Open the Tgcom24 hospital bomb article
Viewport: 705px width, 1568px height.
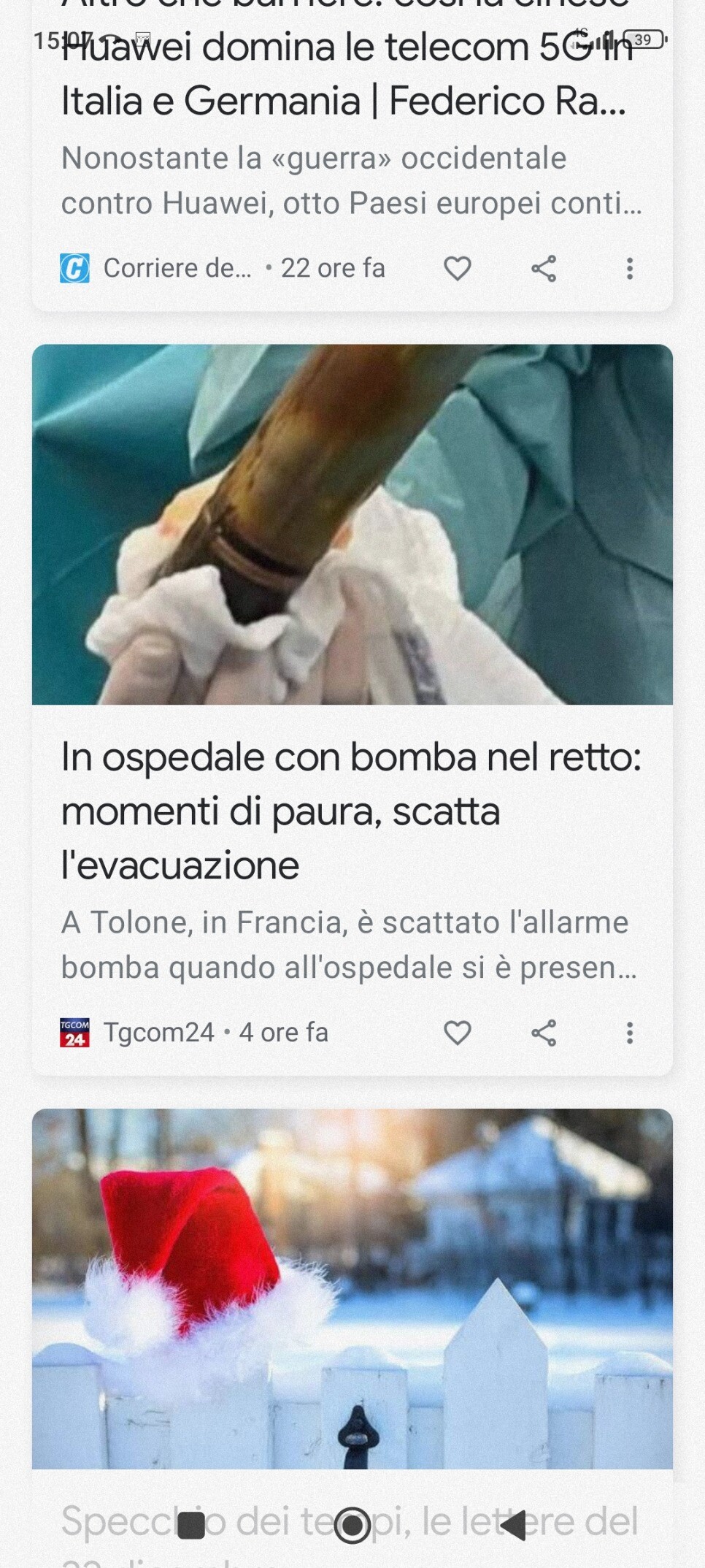350,811
